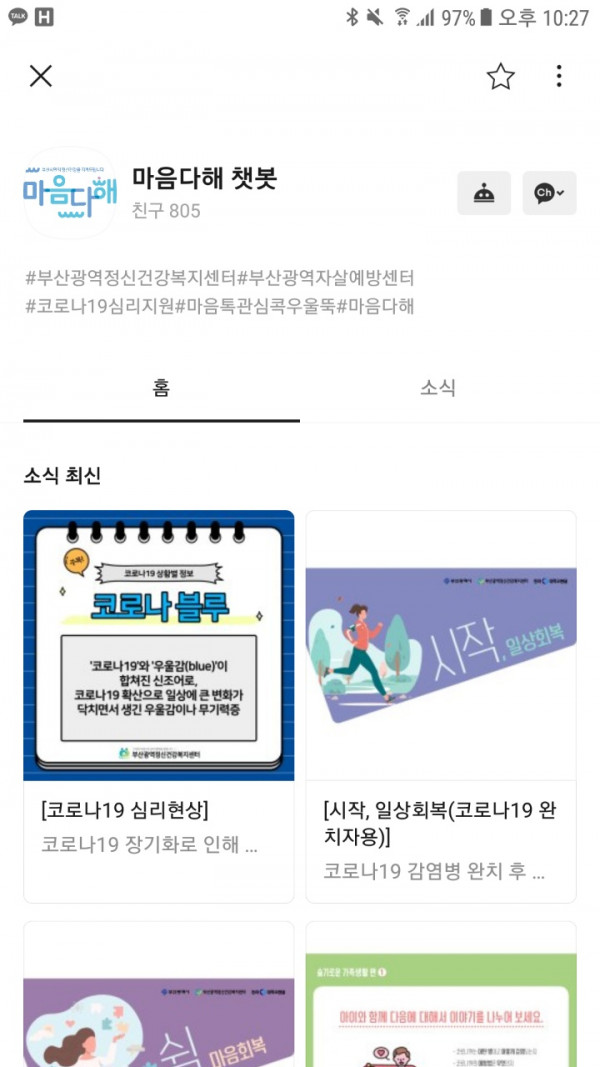Open the three-dot overflow menu
This screenshot has width=600, height=1067.
[x=559, y=76]
